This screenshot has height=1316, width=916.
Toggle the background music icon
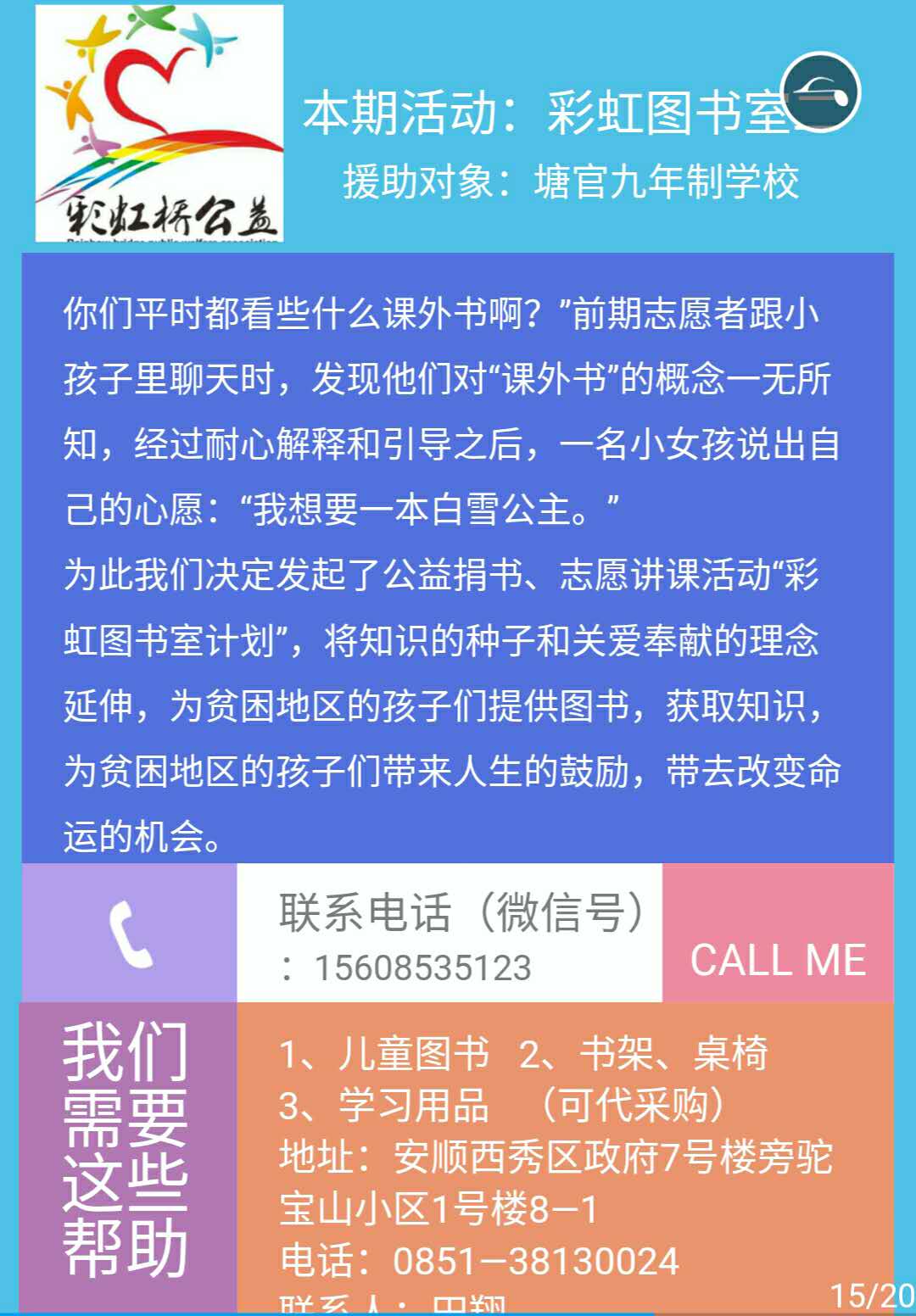click(821, 92)
